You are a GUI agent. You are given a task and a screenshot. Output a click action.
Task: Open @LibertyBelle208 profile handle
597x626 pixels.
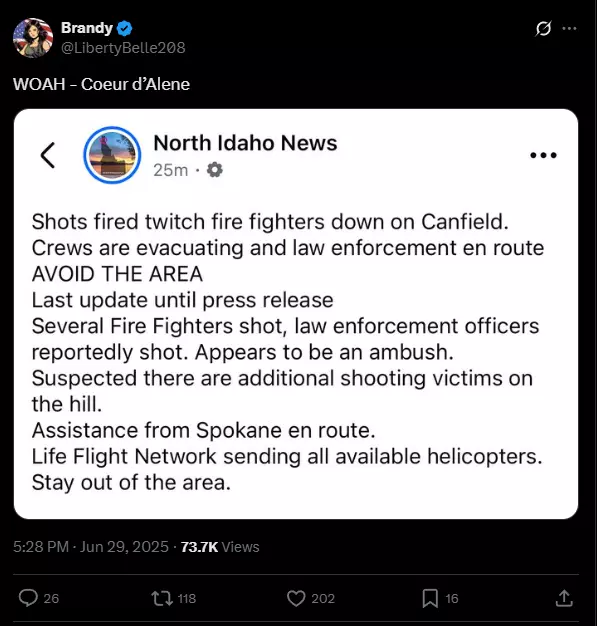coord(123,48)
